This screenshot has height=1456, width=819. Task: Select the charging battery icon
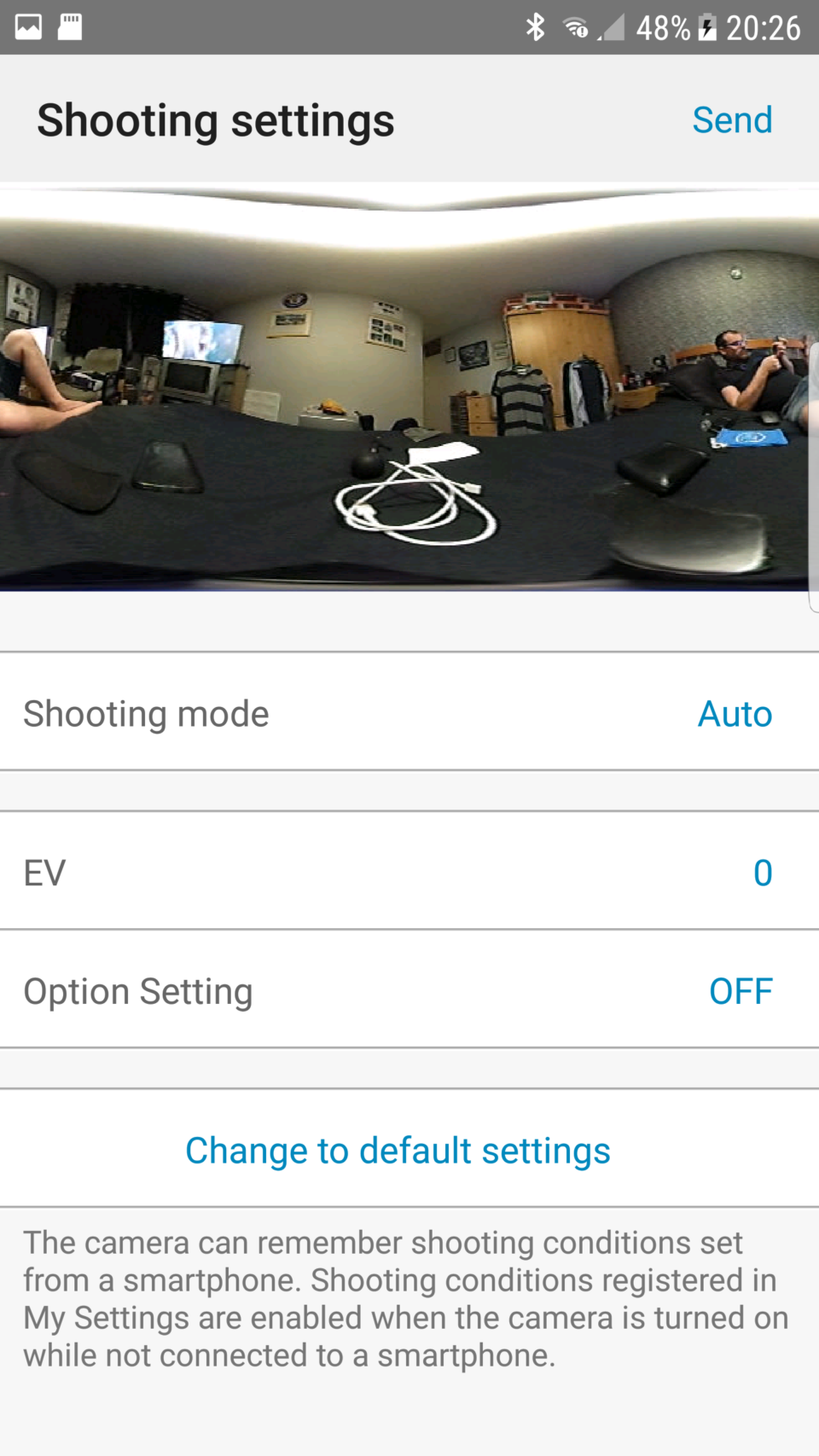[709, 27]
